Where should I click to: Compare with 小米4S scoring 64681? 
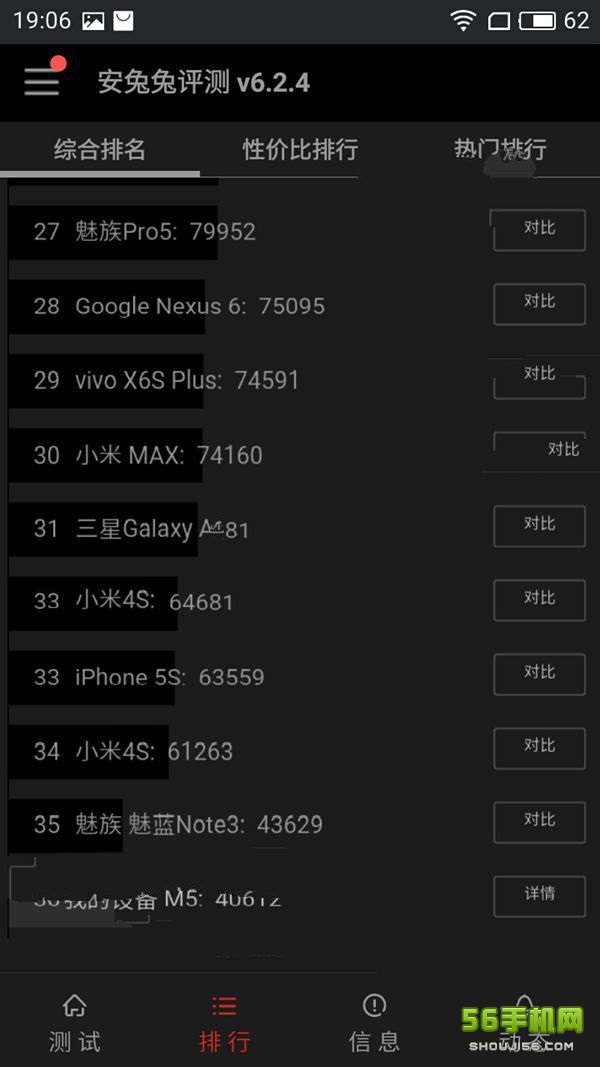(x=539, y=598)
